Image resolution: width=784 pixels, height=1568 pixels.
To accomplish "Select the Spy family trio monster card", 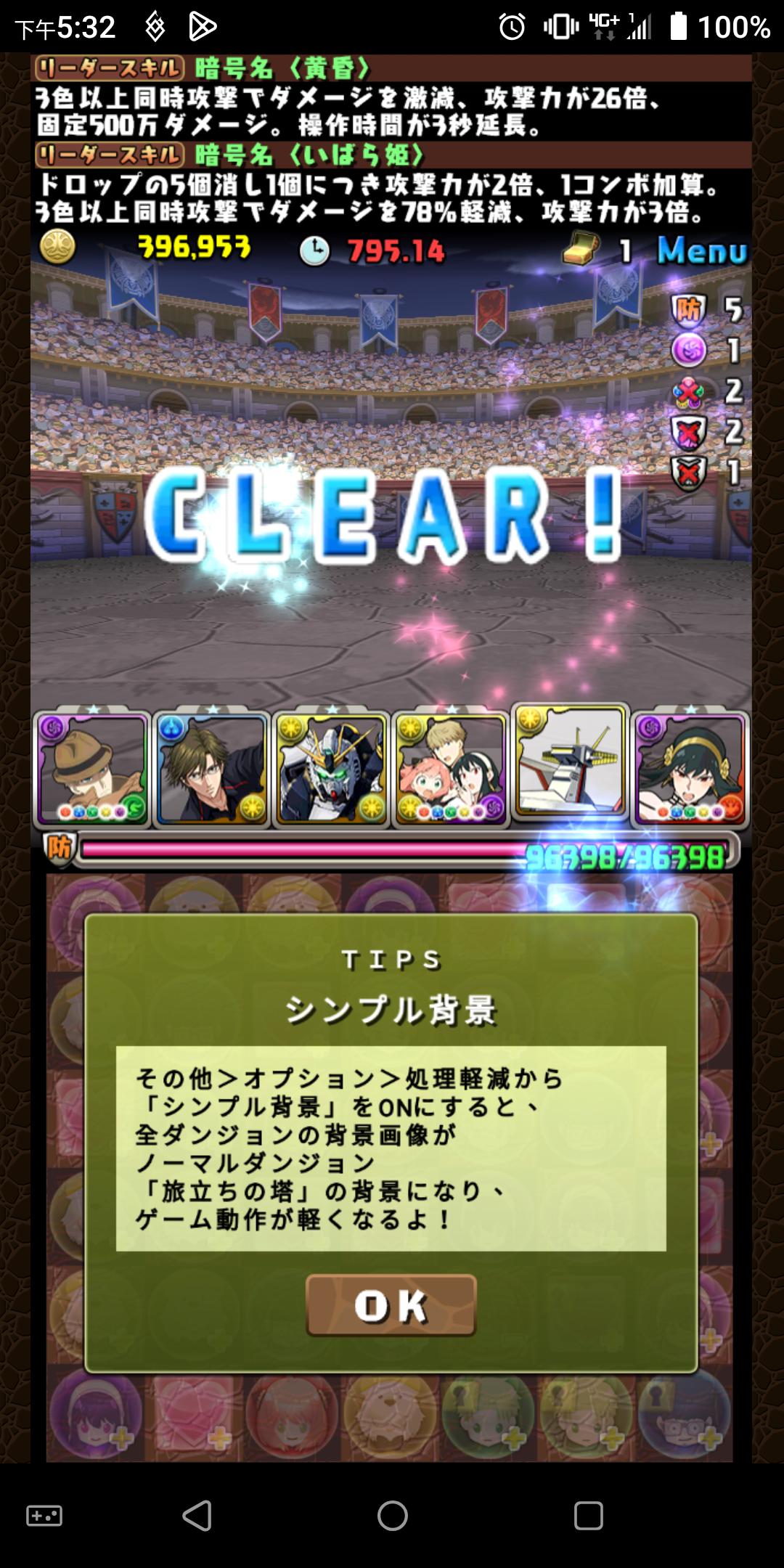I will 451,769.
